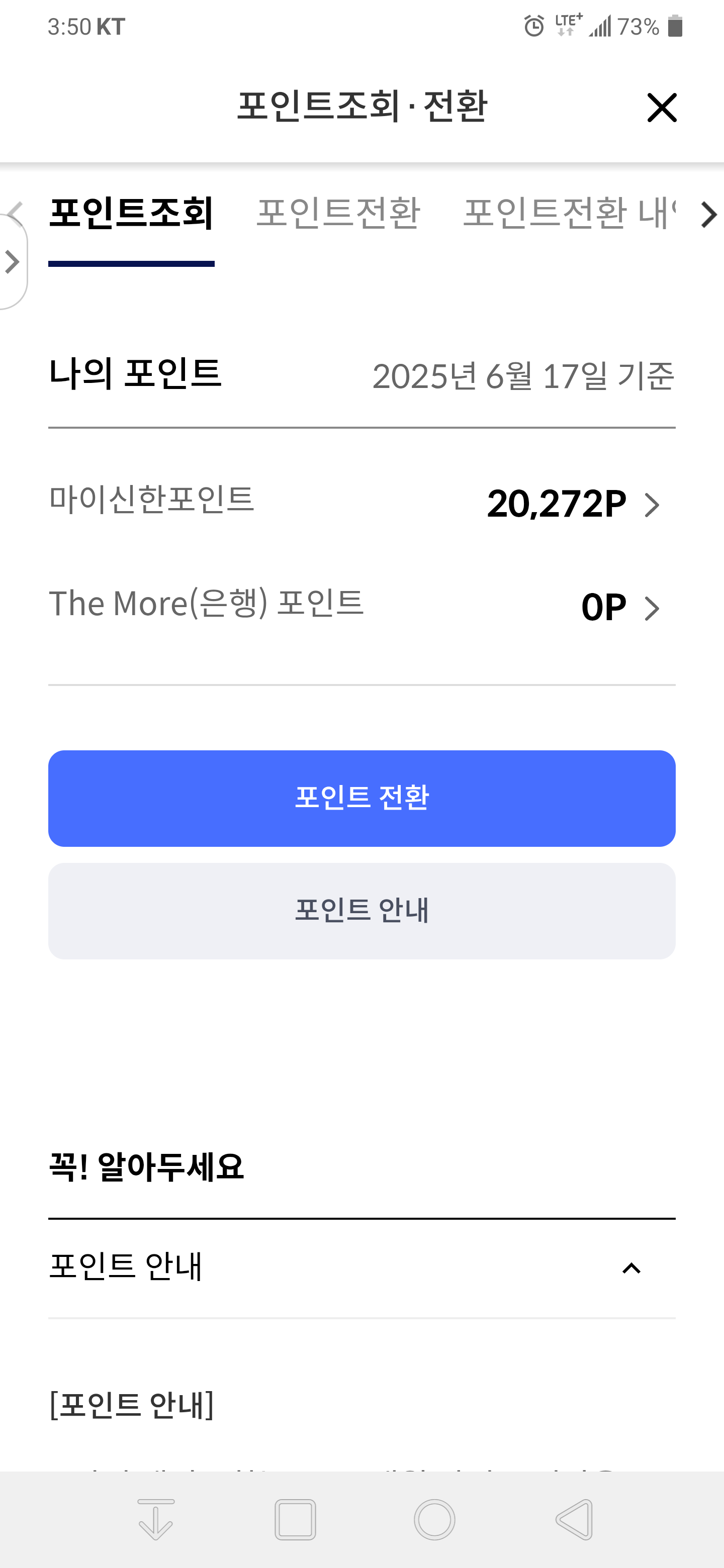Close the 포인트조회·전환 screen

pyautogui.click(x=662, y=108)
